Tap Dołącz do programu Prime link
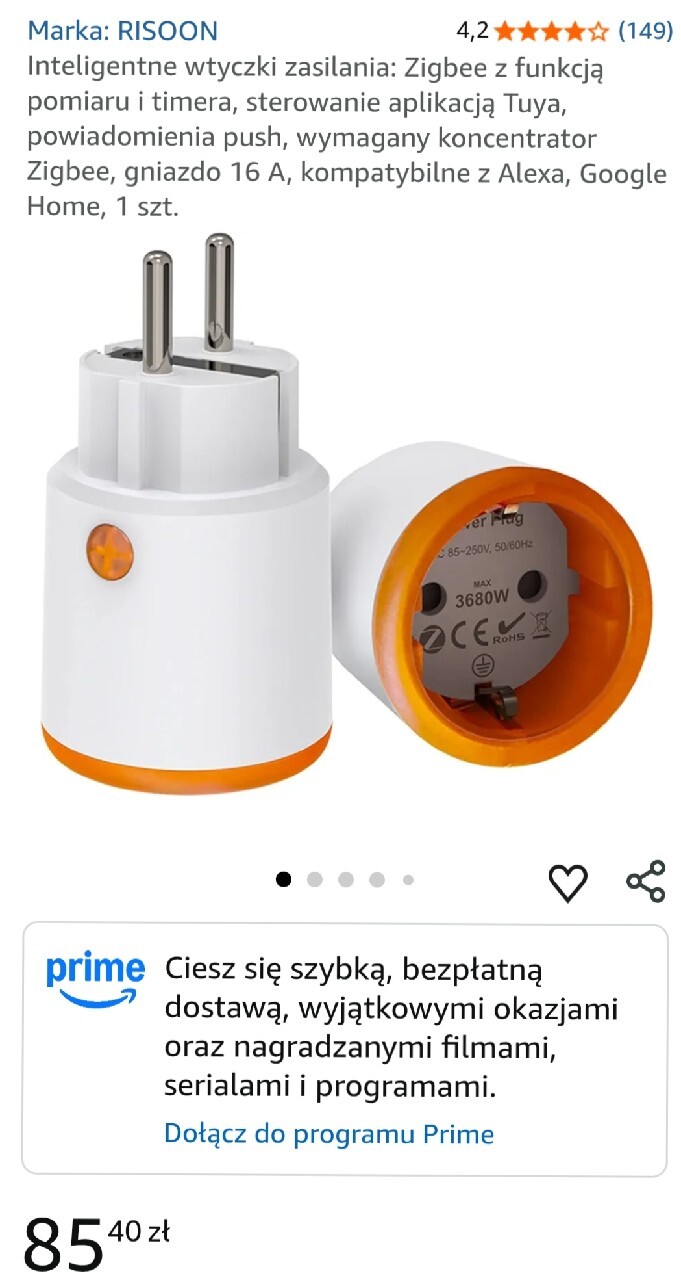The height and width of the screenshot is (1280, 681). click(328, 1134)
